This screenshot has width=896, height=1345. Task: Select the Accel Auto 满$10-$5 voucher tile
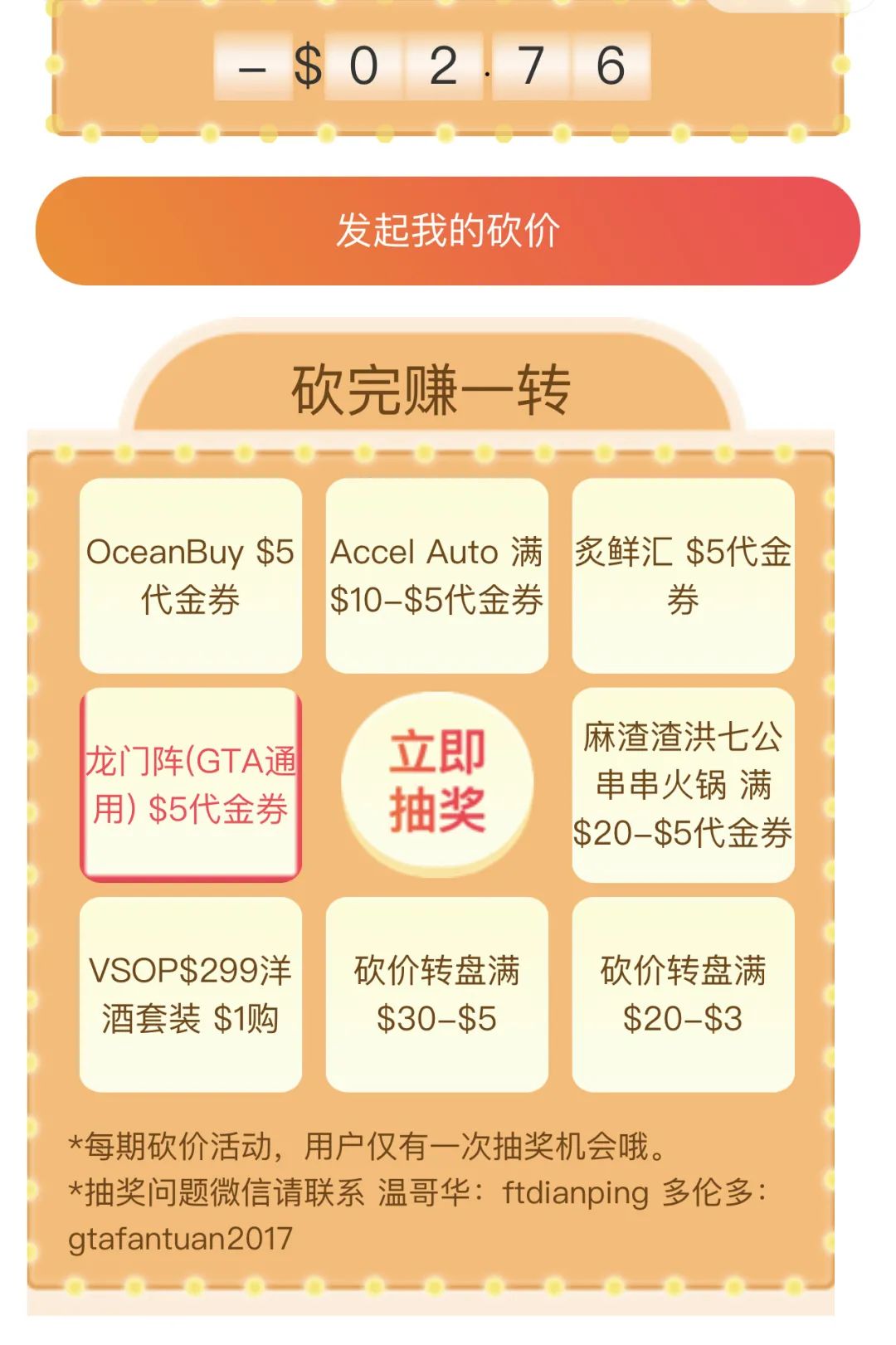(438, 577)
